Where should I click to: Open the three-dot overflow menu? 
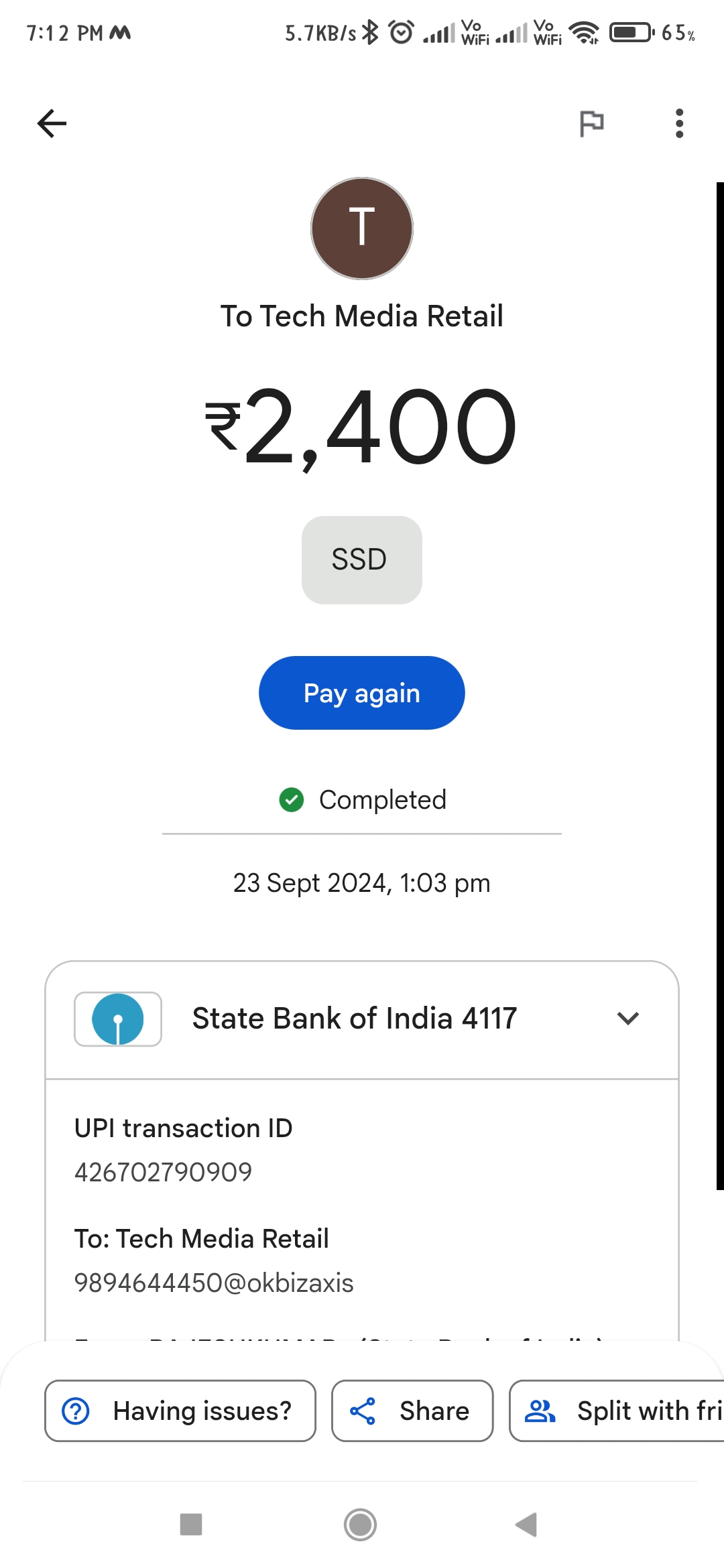coord(679,123)
